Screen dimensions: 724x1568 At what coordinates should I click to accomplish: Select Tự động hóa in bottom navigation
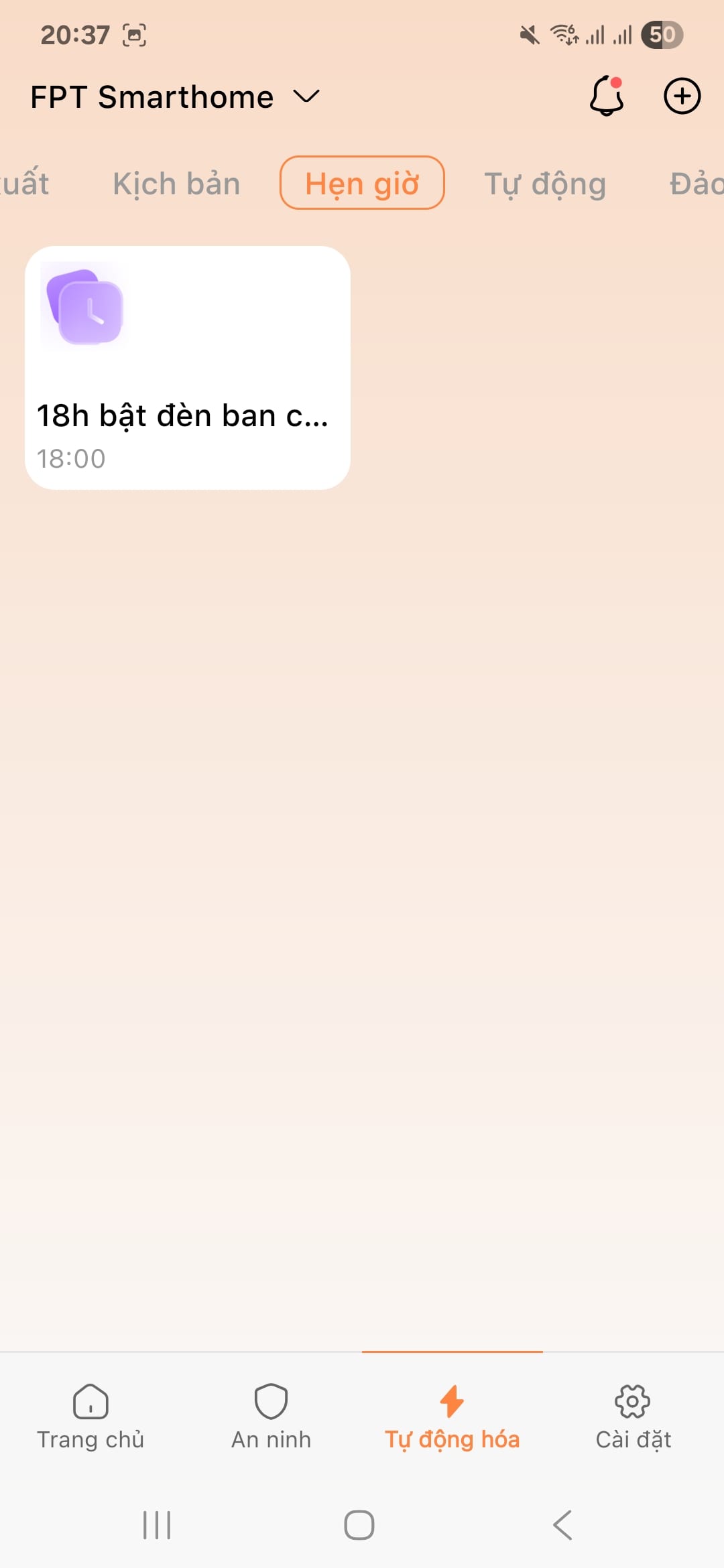[452, 1416]
